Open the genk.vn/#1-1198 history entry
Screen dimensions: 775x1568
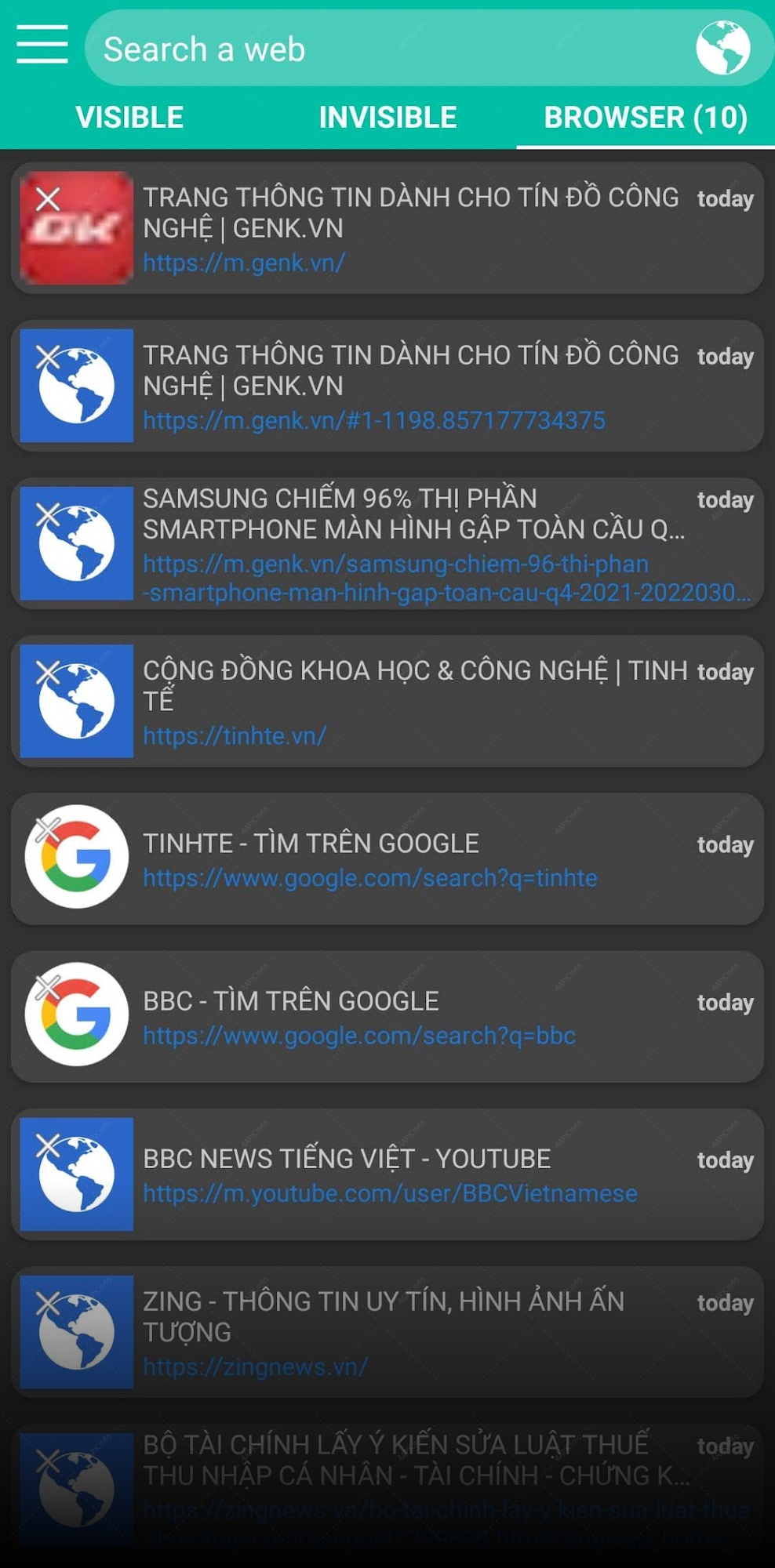pos(387,386)
